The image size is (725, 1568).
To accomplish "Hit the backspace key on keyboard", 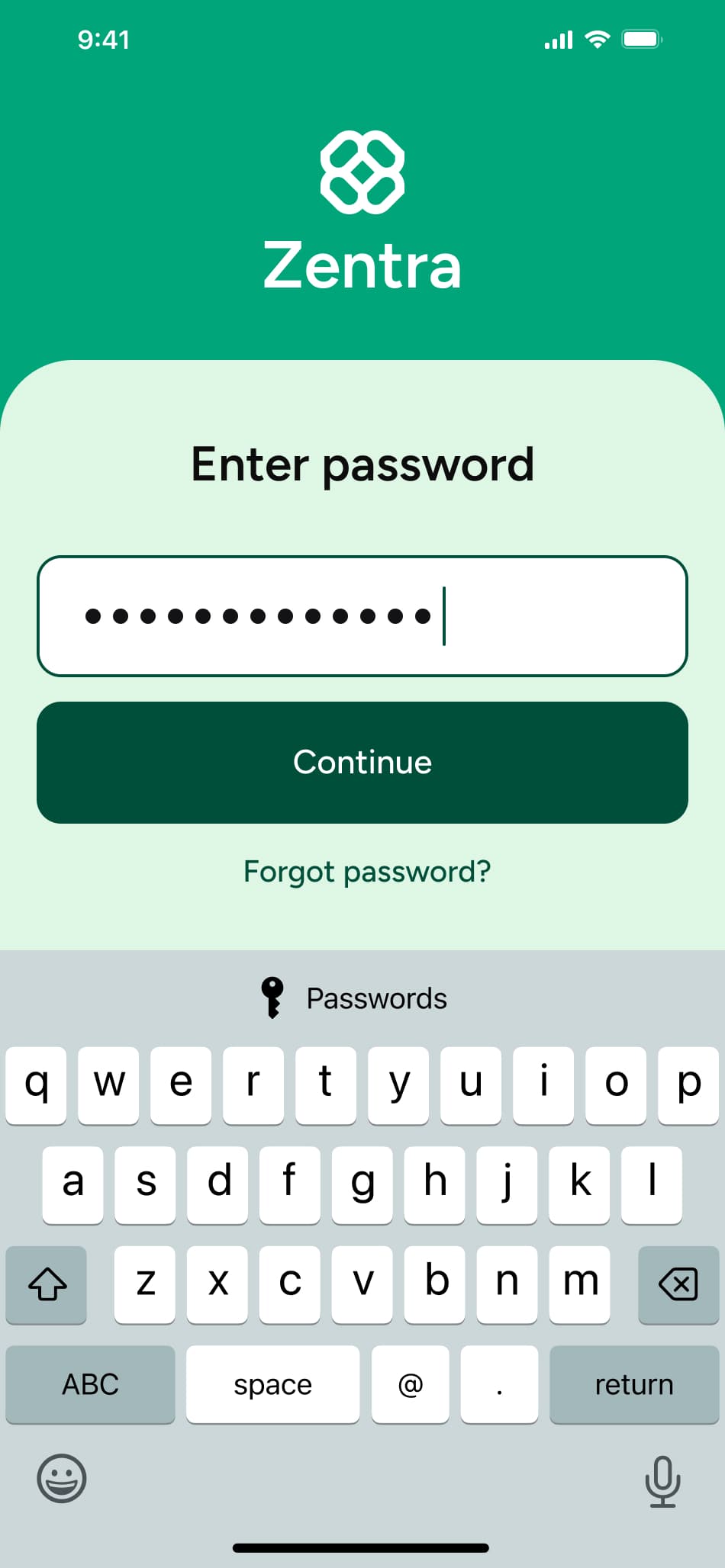I will pos(678,1284).
